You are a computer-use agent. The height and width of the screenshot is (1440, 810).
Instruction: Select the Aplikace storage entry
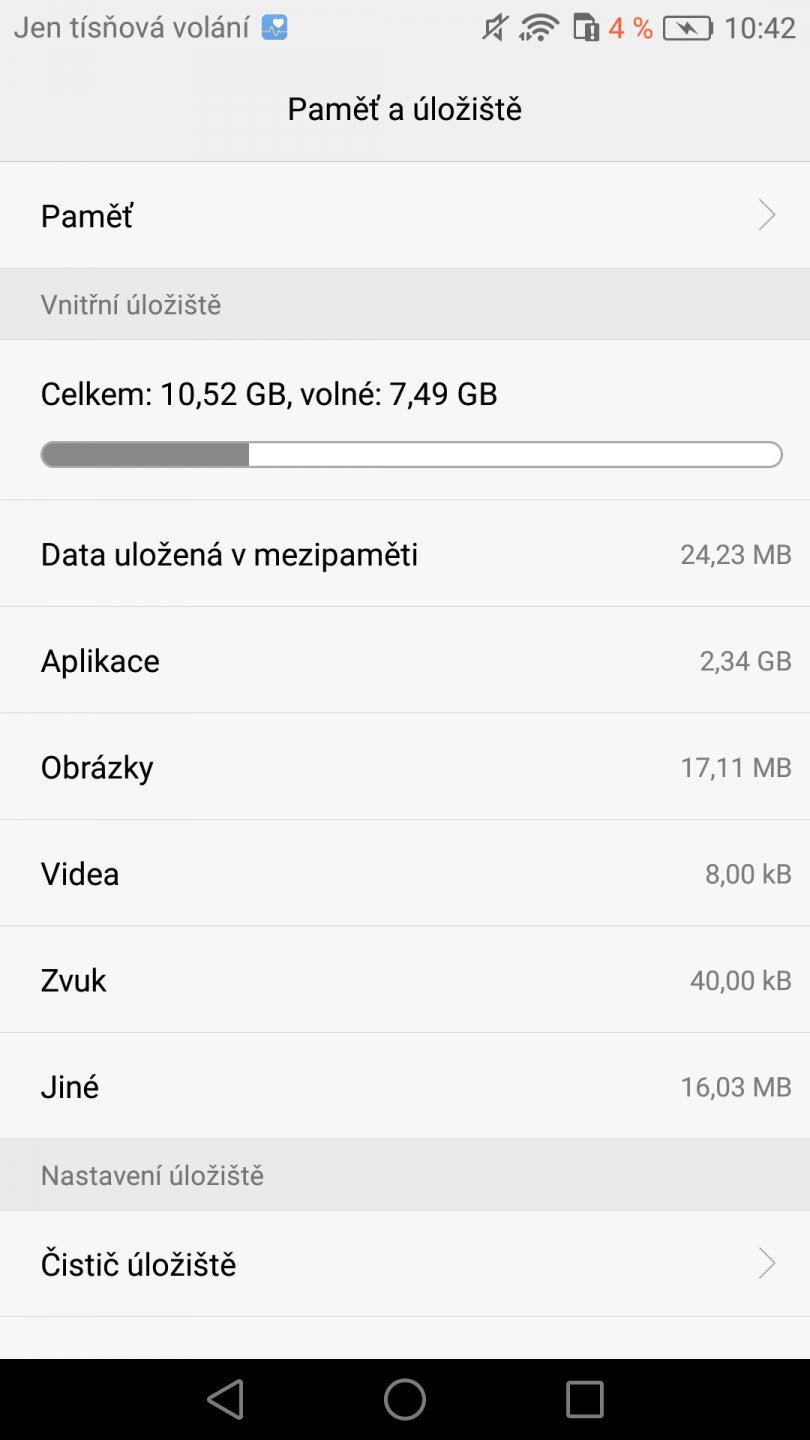(405, 660)
